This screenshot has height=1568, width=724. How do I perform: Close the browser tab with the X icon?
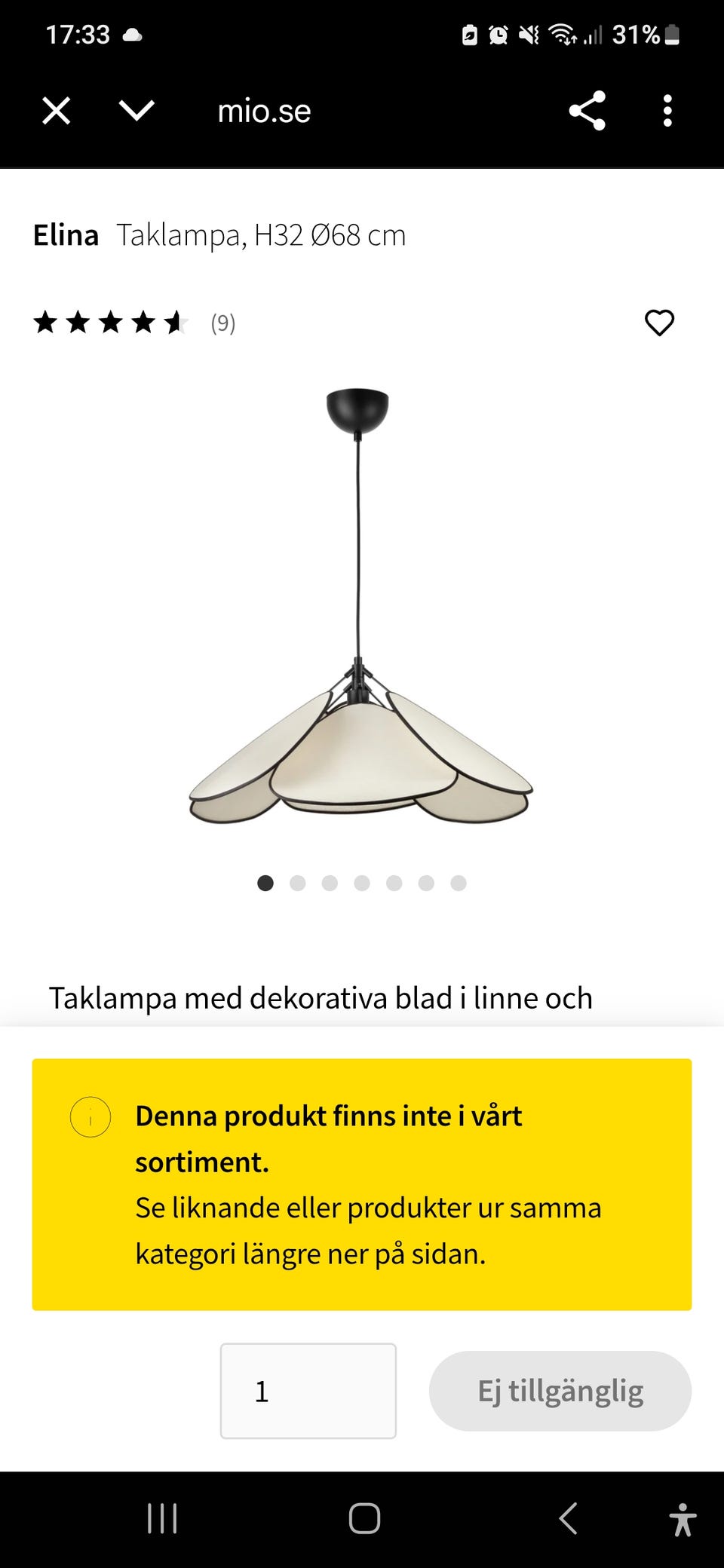[56, 111]
